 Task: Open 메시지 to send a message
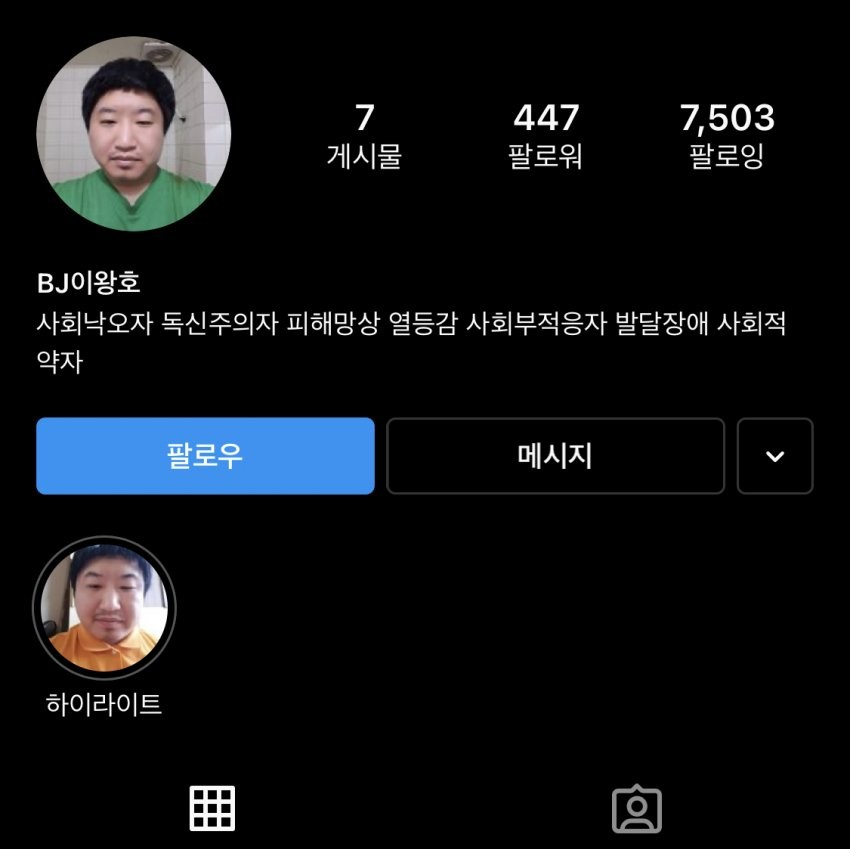[x=555, y=456]
